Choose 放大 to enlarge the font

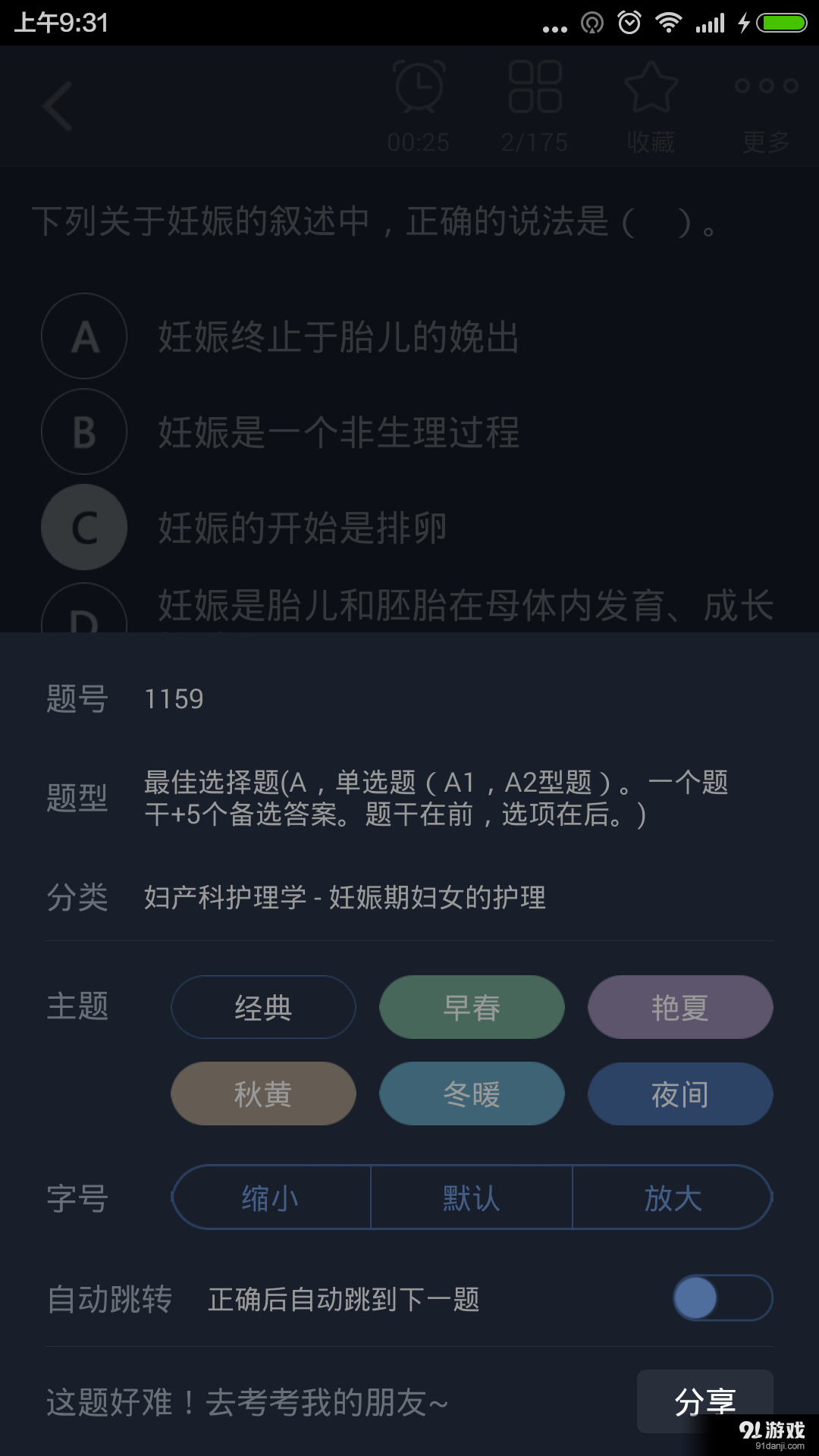coord(670,1197)
